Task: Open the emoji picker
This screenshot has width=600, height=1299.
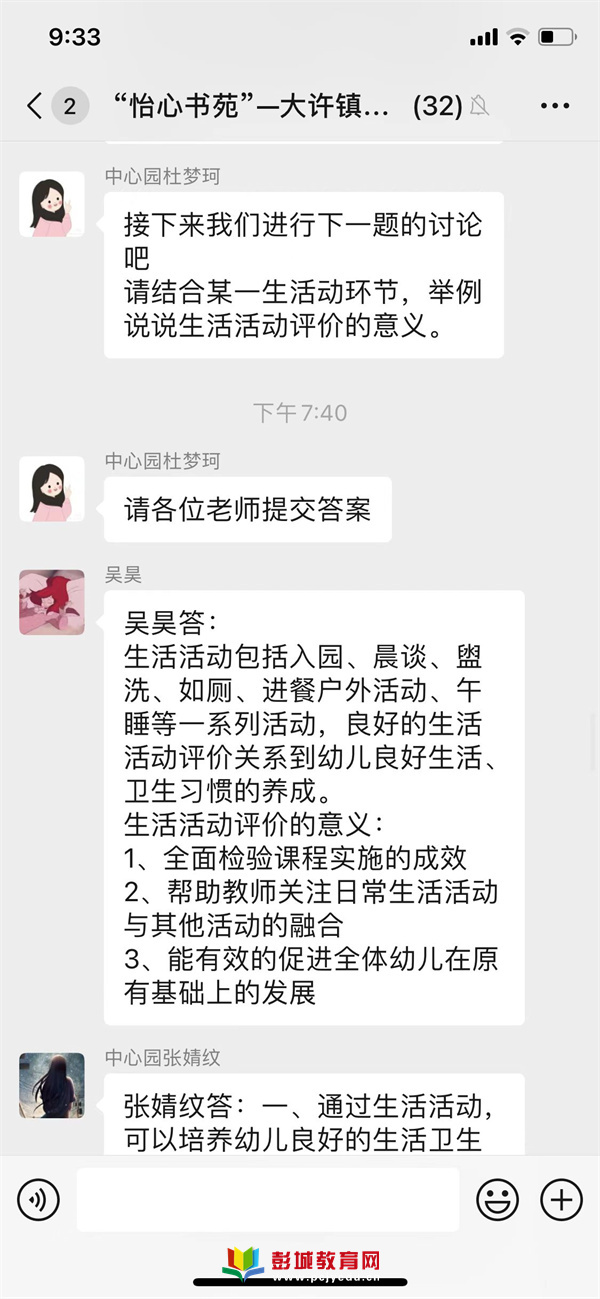Action: (x=497, y=1199)
